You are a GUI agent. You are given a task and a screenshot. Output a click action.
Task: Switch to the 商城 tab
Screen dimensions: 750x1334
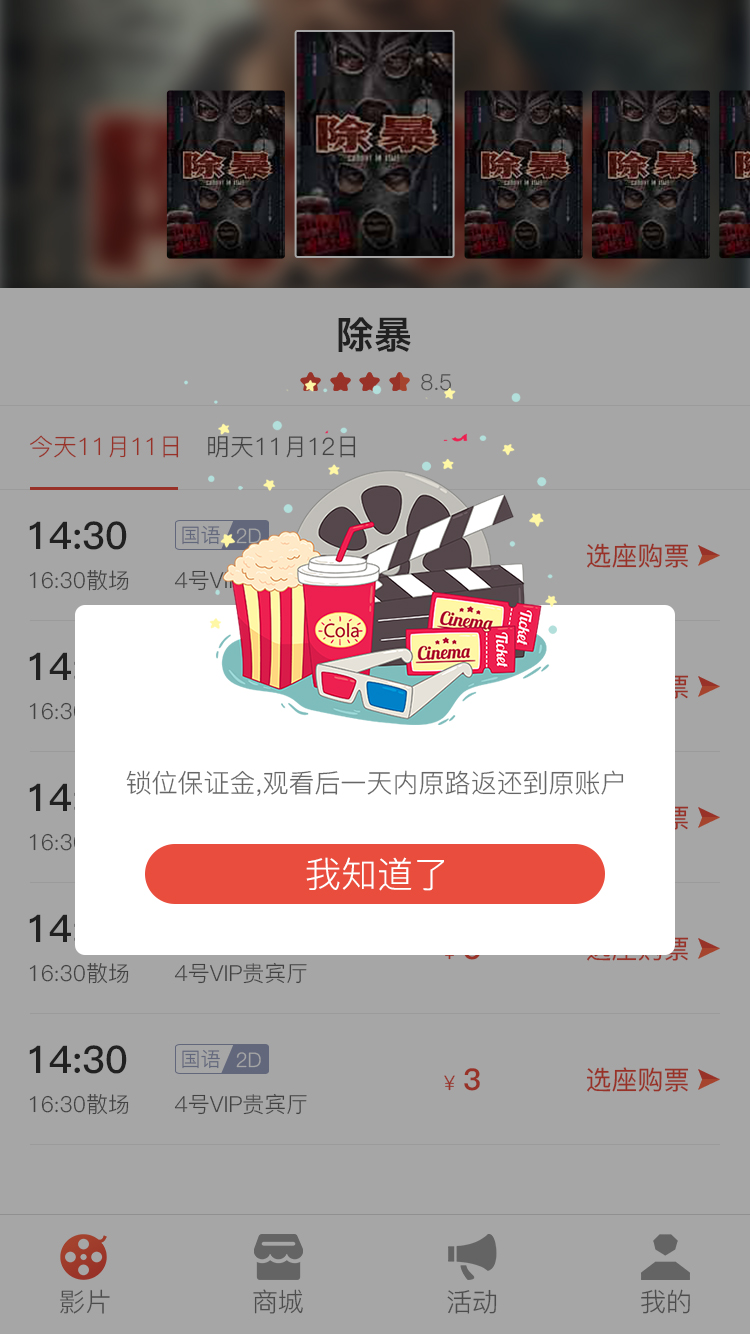pyautogui.click(x=278, y=1274)
